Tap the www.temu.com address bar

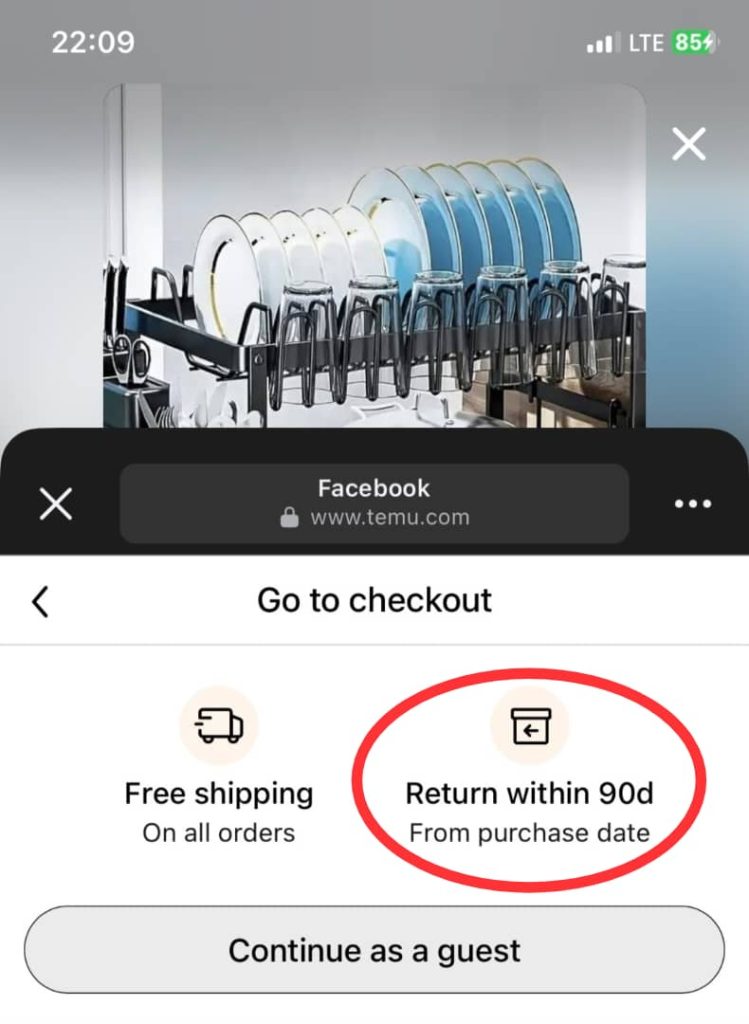(374, 503)
